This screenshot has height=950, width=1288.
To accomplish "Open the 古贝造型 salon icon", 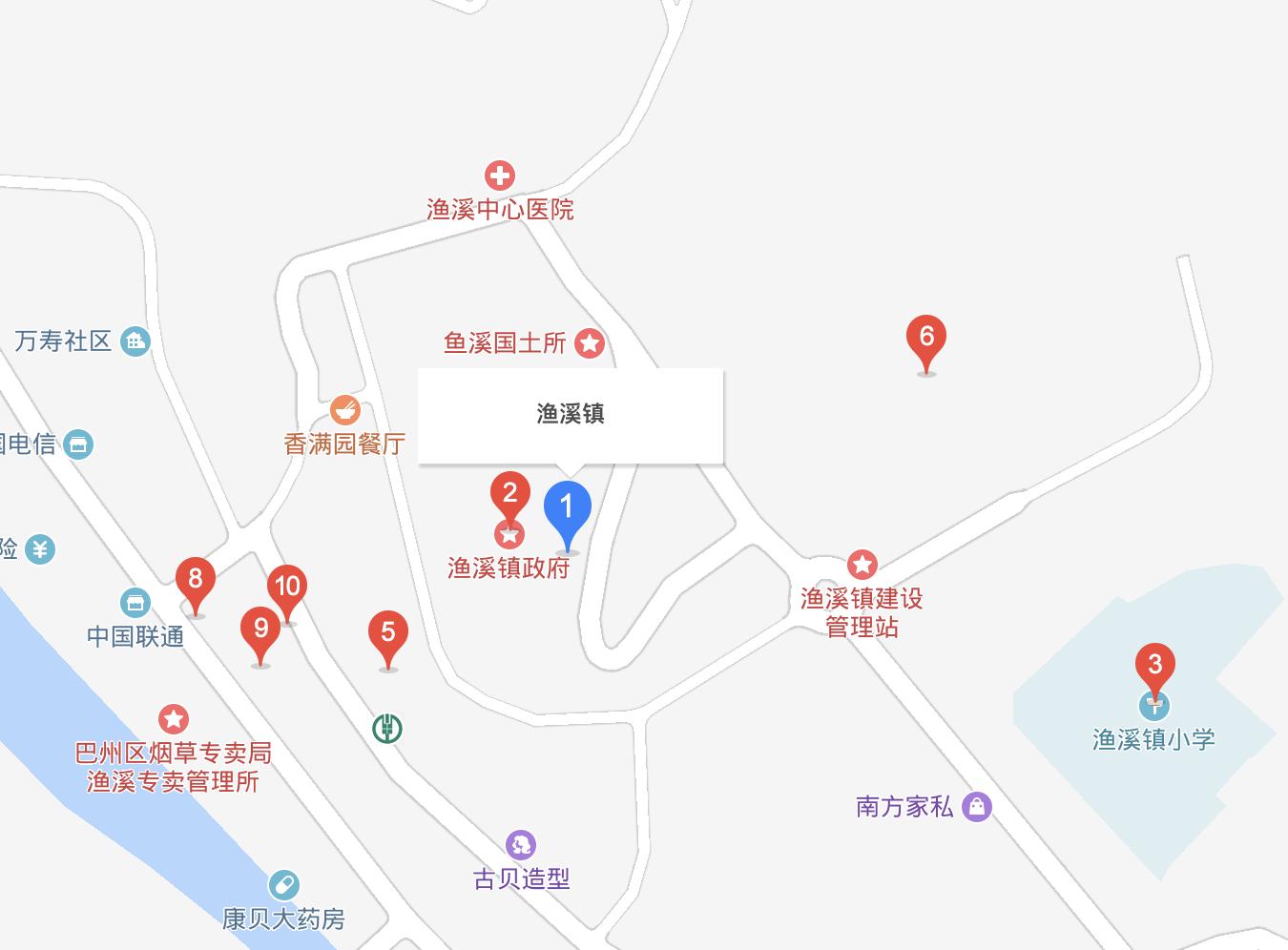I will point(521,845).
